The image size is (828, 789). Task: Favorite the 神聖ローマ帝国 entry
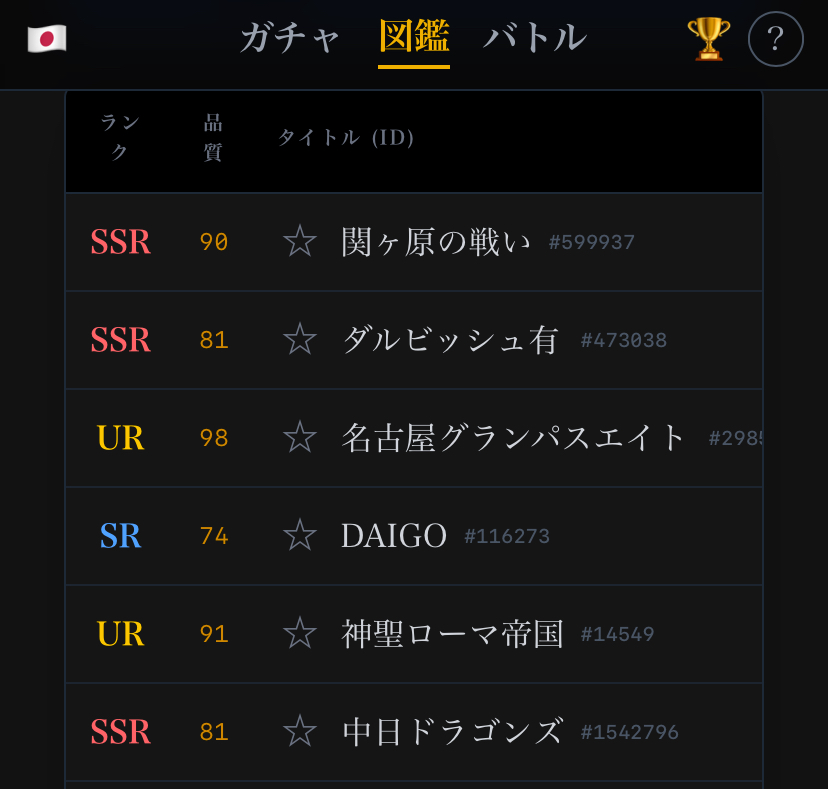point(299,634)
